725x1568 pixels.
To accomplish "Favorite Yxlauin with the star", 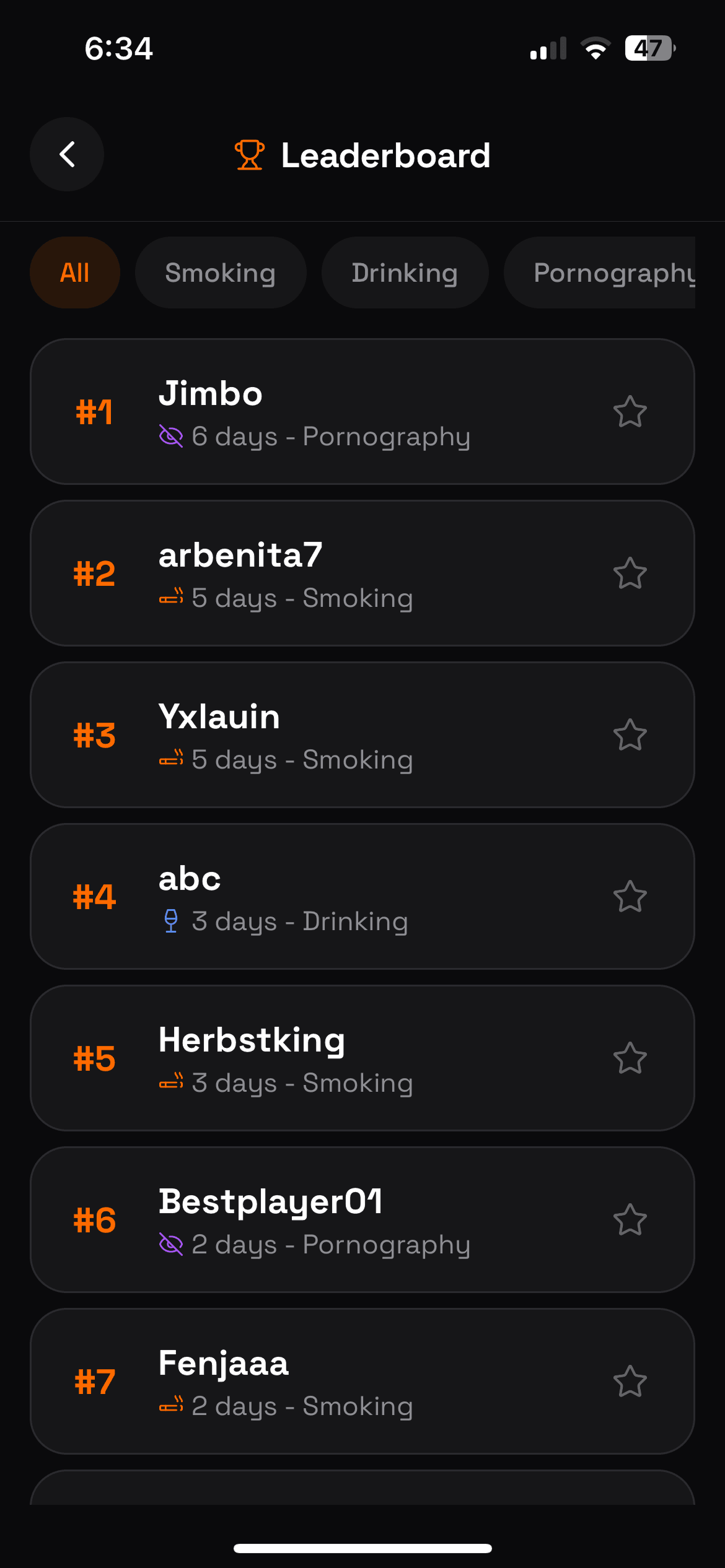I will click(630, 735).
